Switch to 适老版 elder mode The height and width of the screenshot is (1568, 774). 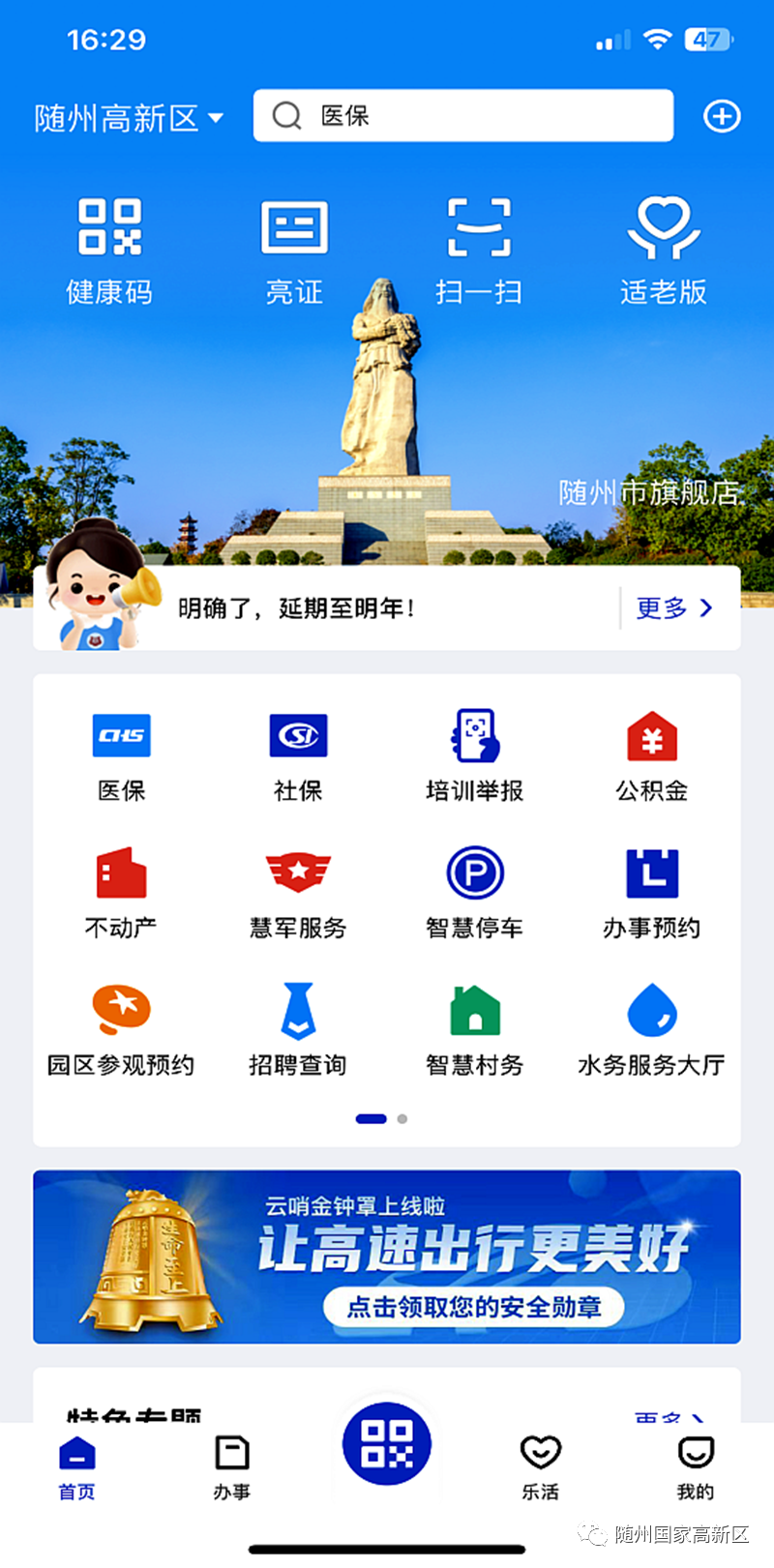(664, 251)
